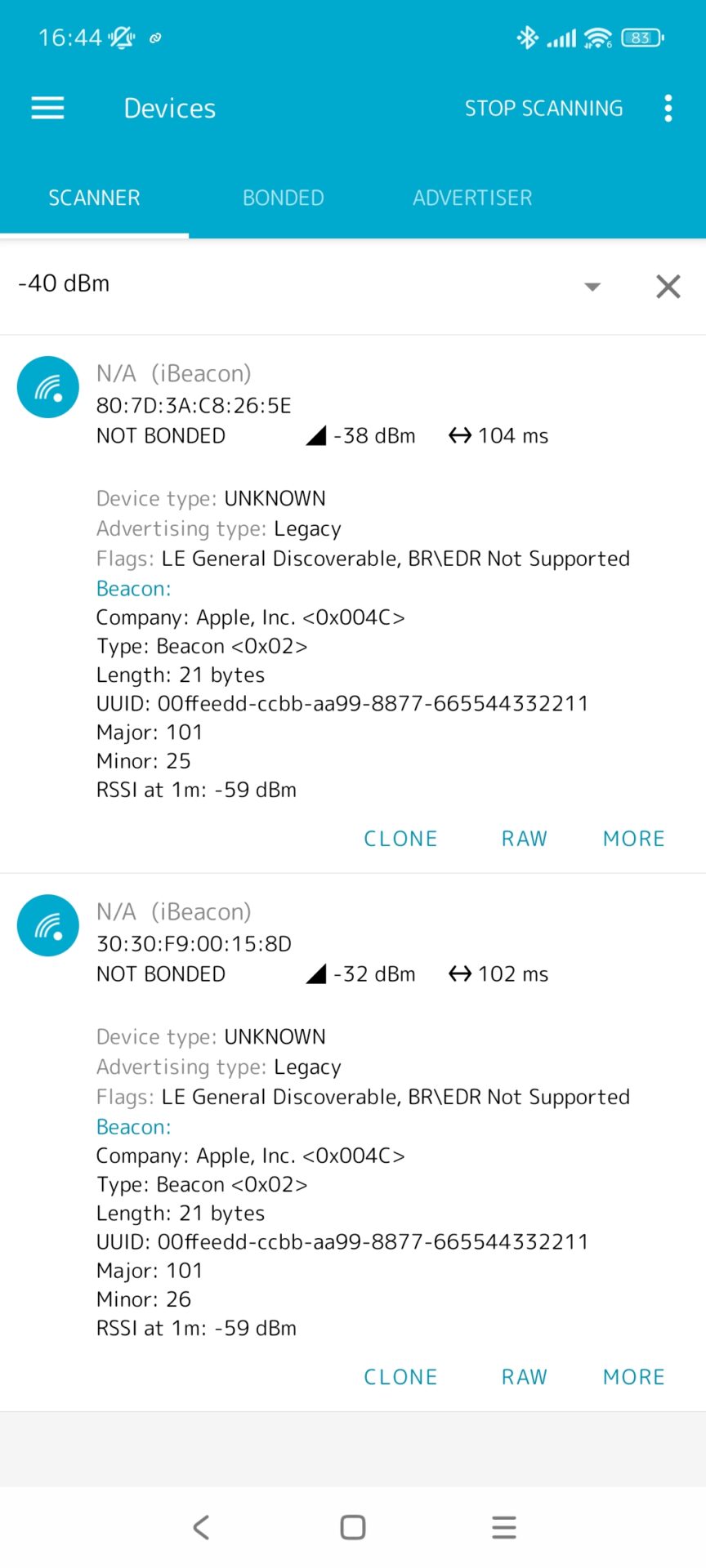
Task: Go back using system navigation
Action: point(201,1527)
